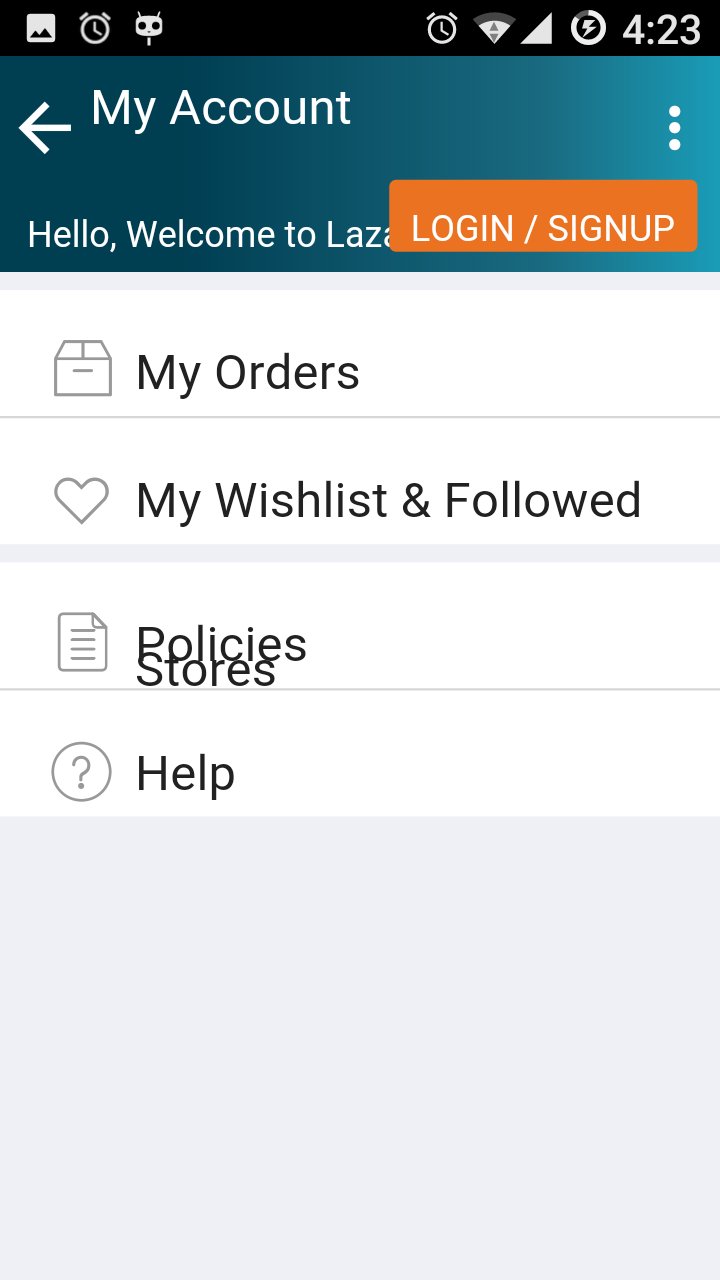The image size is (720, 1280).
Task: Tap the My Account title text
Action: pyautogui.click(x=220, y=108)
